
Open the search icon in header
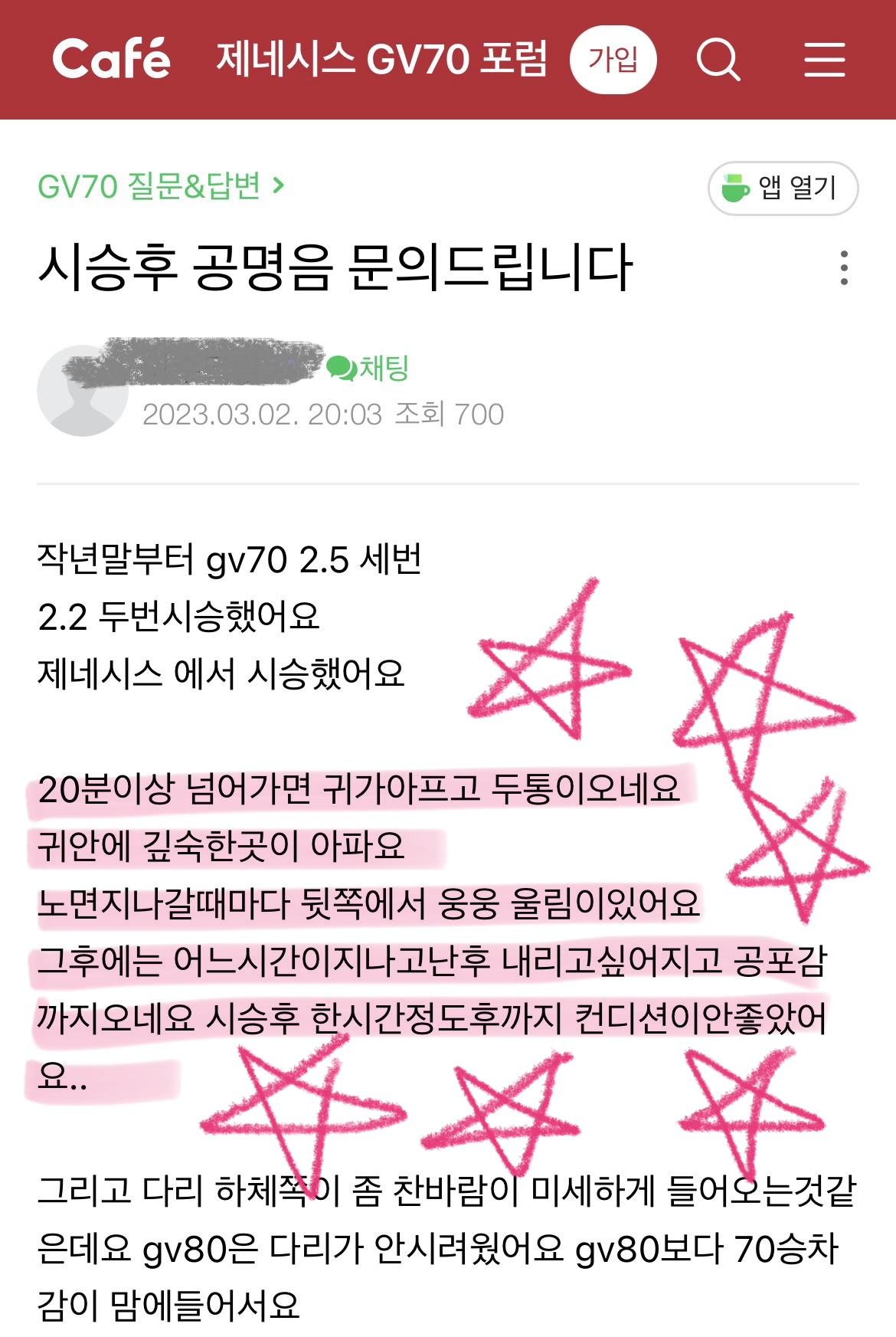click(x=718, y=60)
